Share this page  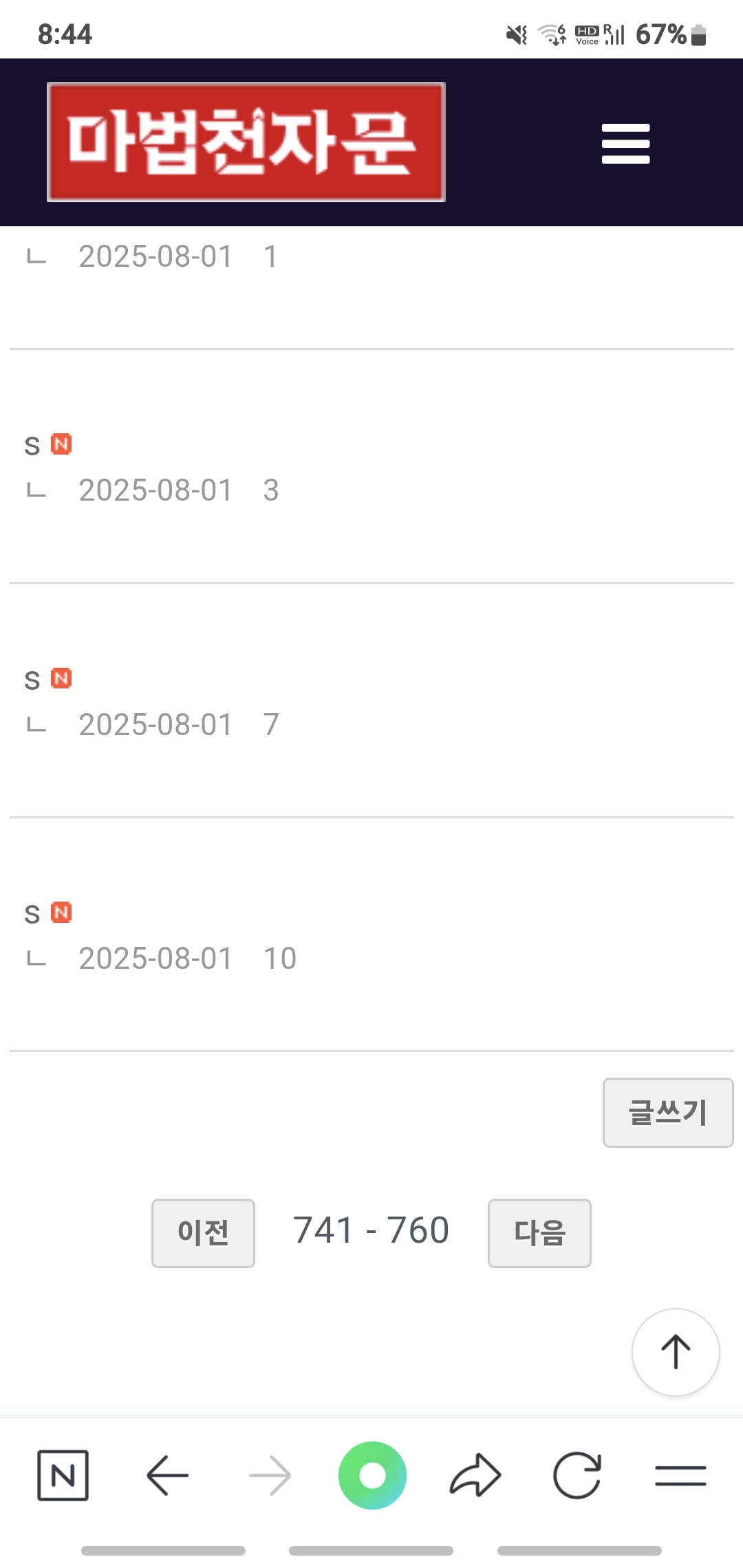pyautogui.click(x=475, y=1475)
